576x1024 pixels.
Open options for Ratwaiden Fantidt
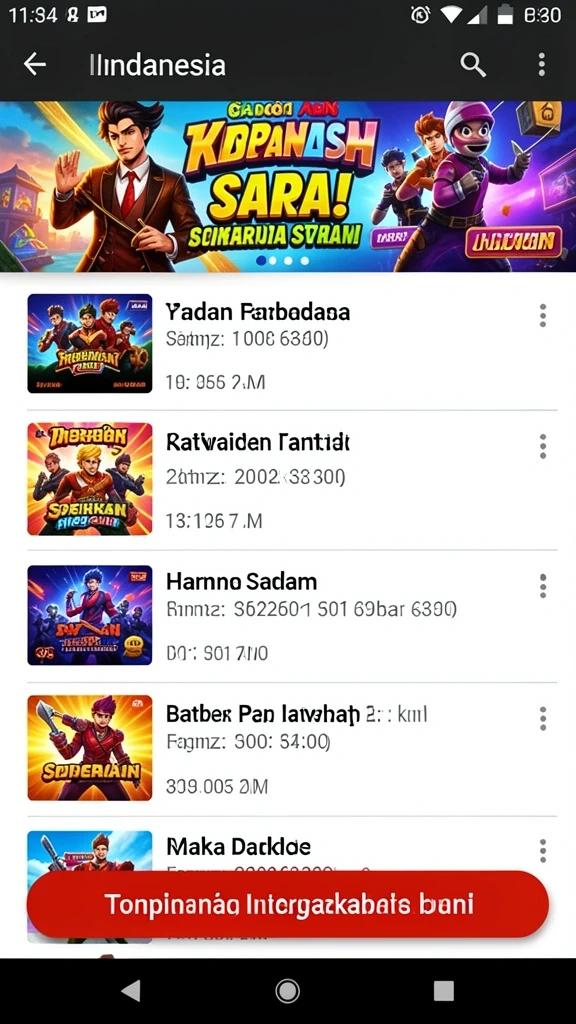[543, 447]
